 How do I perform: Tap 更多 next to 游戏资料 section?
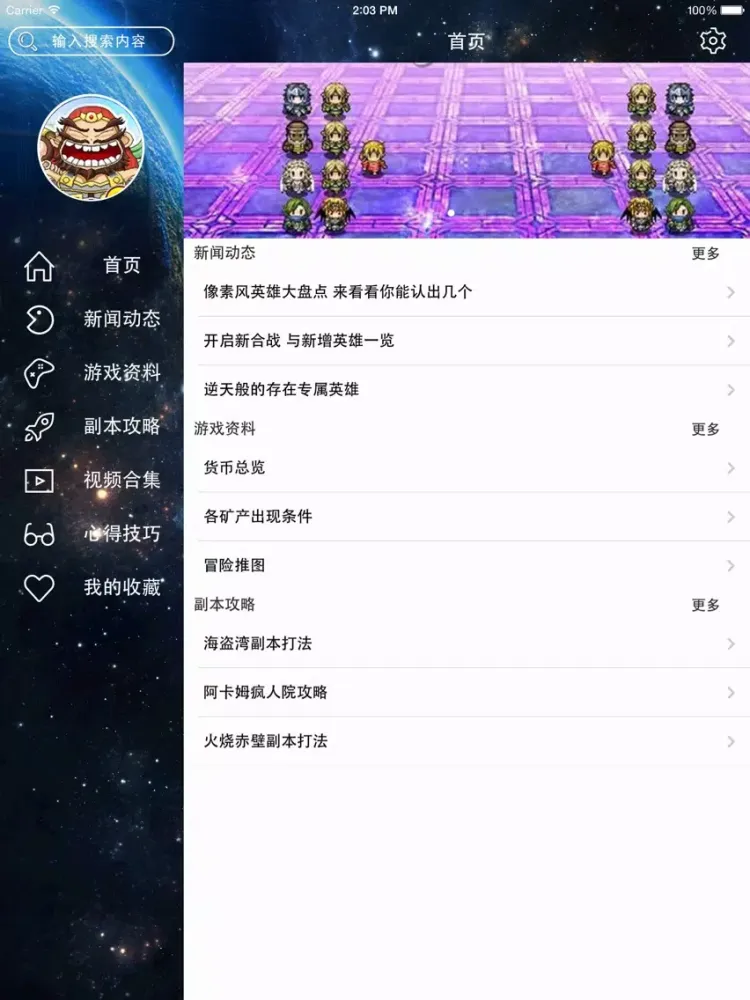pyautogui.click(x=705, y=429)
